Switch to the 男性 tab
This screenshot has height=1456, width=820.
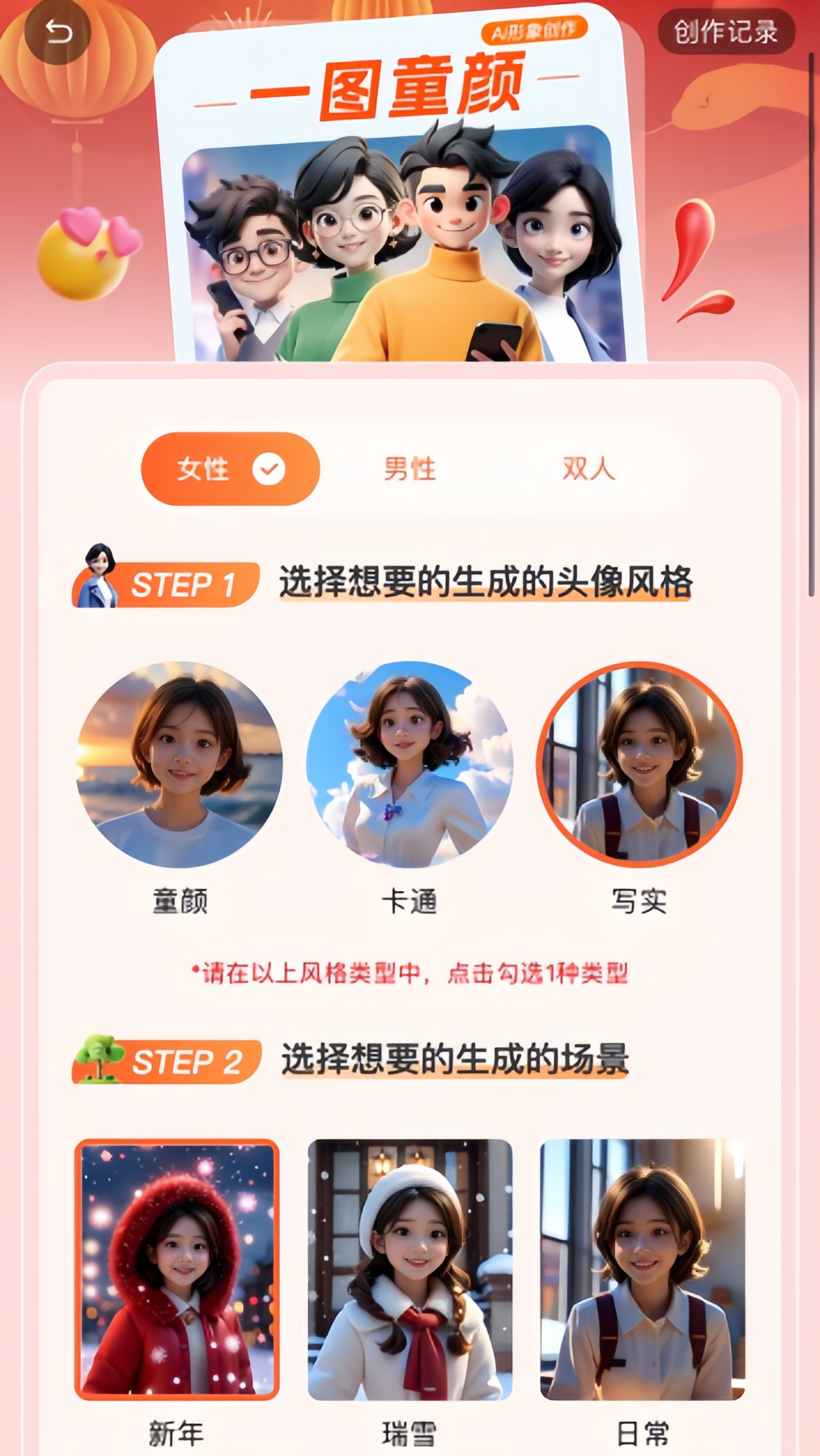click(x=410, y=469)
